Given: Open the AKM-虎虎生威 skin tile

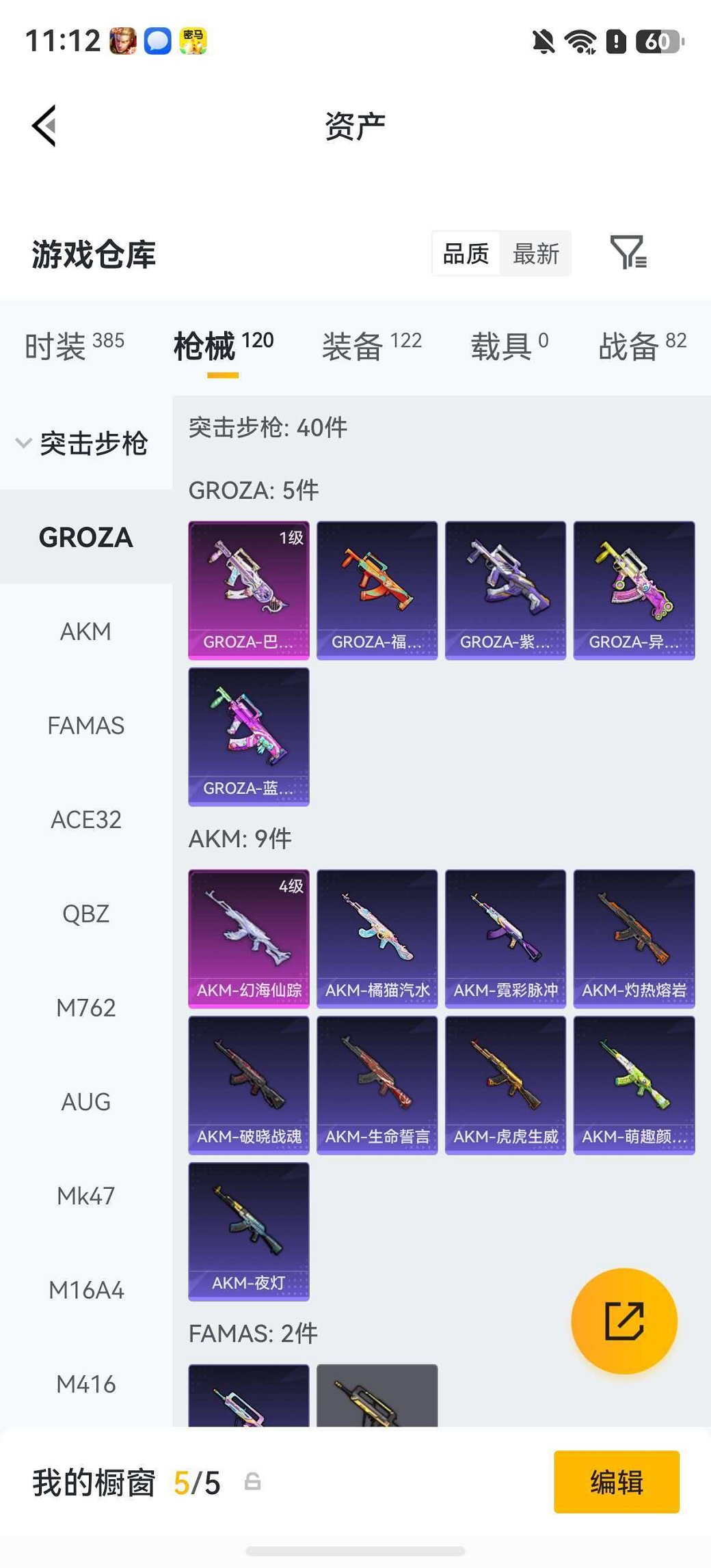Looking at the screenshot, I should pos(506,1086).
